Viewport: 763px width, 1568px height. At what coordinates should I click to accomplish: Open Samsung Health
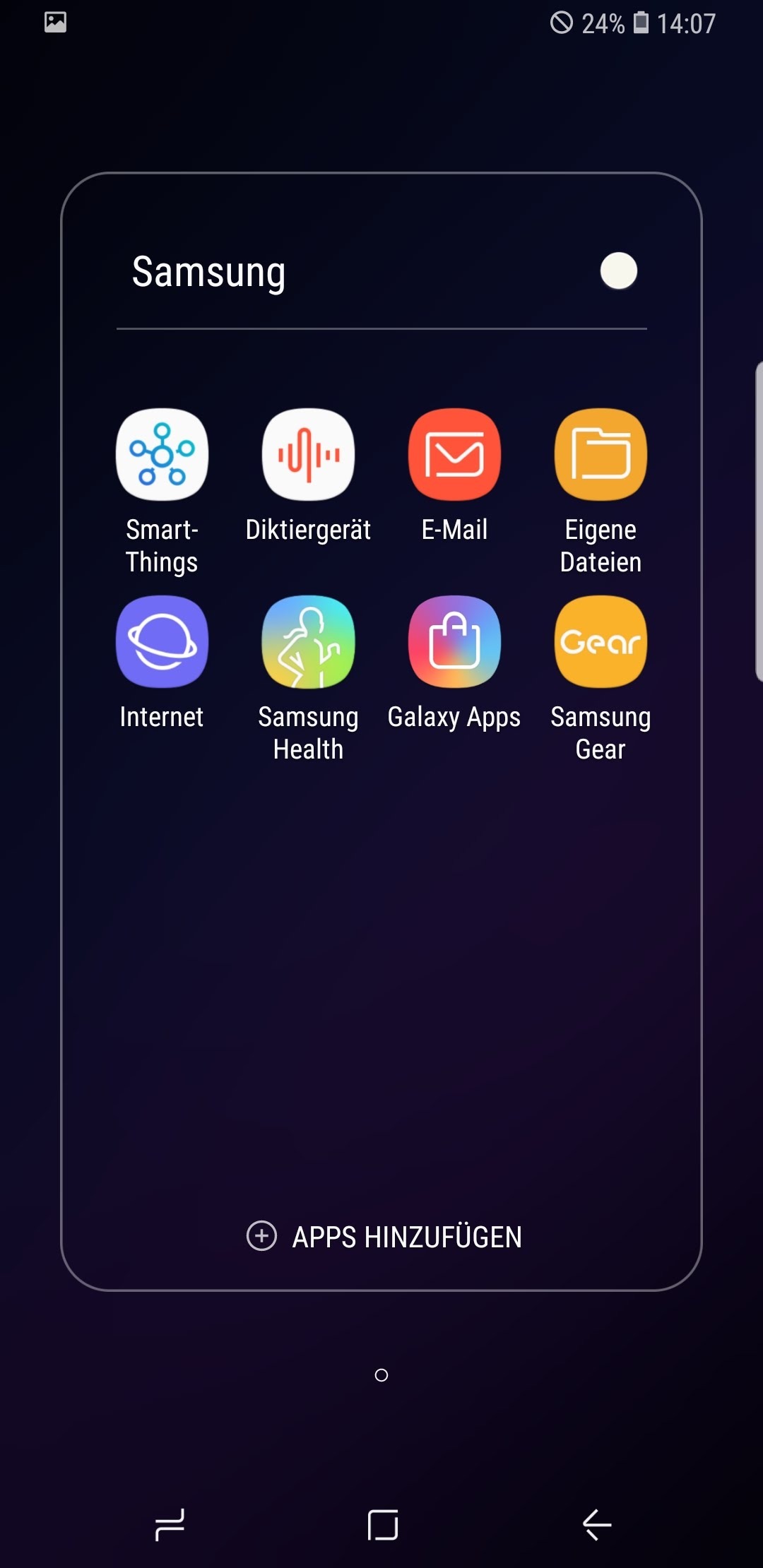pos(308,642)
